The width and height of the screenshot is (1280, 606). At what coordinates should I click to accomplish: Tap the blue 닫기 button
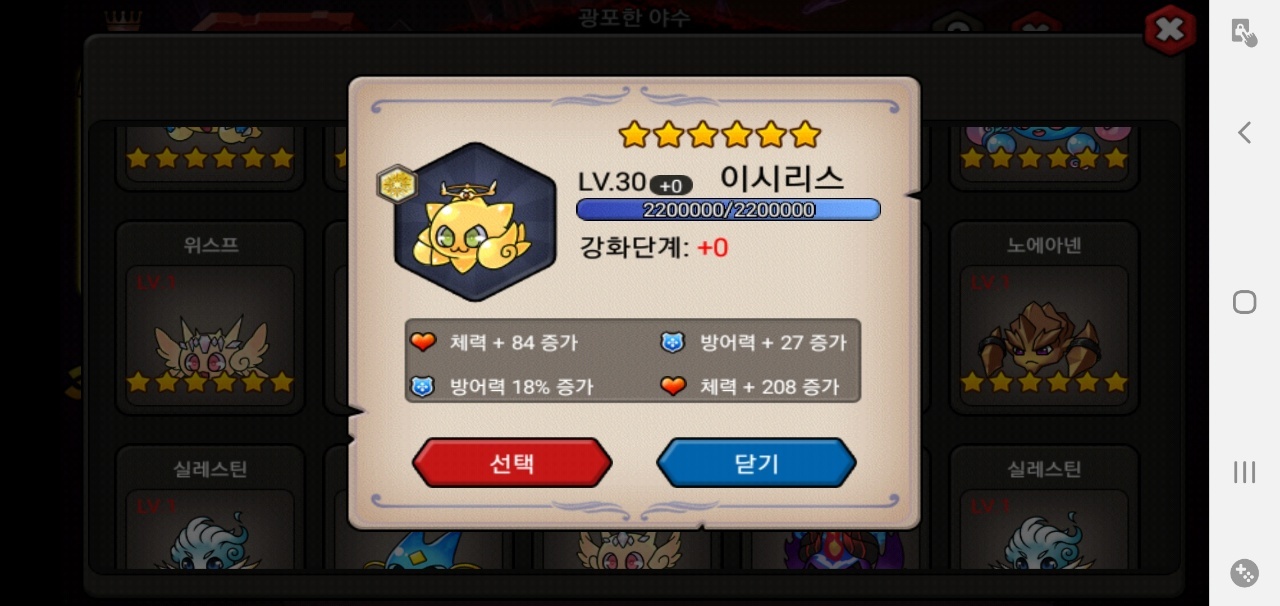pyautogui.click(x=756, y=463)
